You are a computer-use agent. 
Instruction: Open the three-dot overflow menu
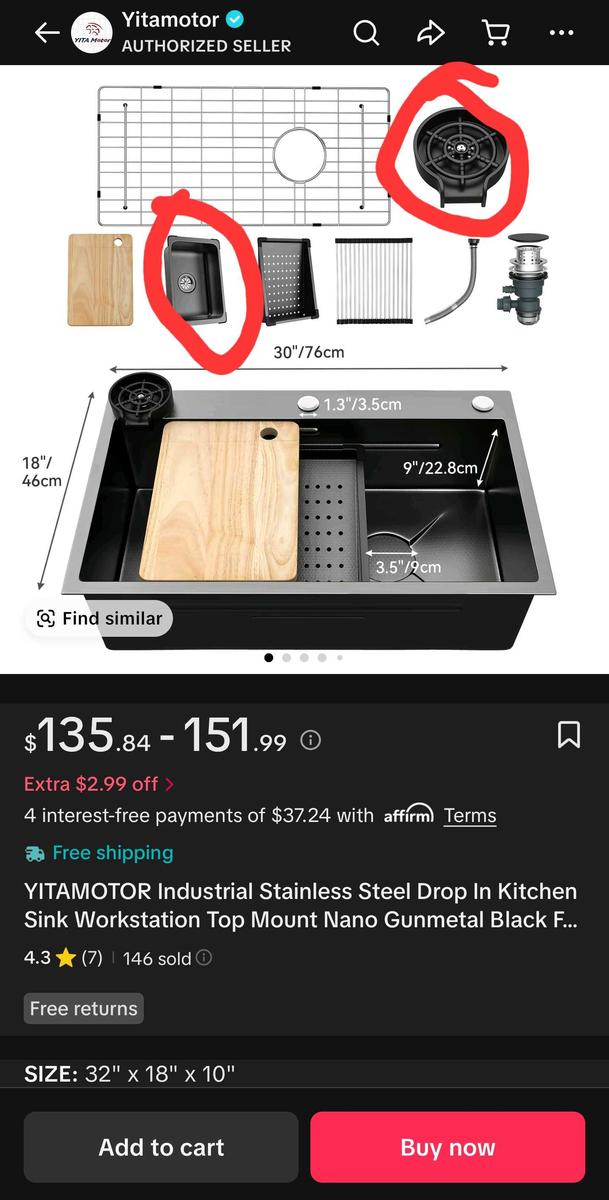pos(562,33)
